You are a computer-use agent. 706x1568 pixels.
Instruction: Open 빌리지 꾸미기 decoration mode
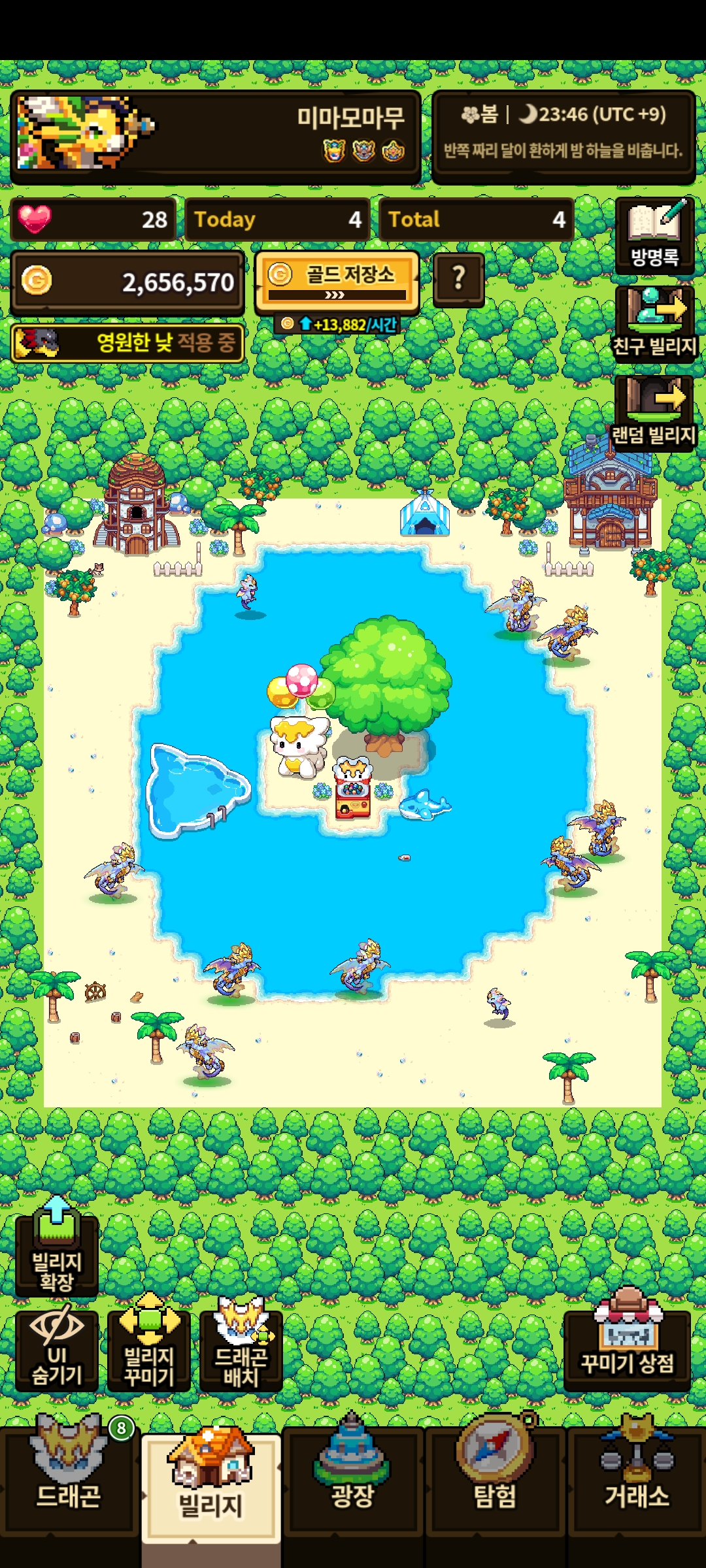[x=149, y=1352]
